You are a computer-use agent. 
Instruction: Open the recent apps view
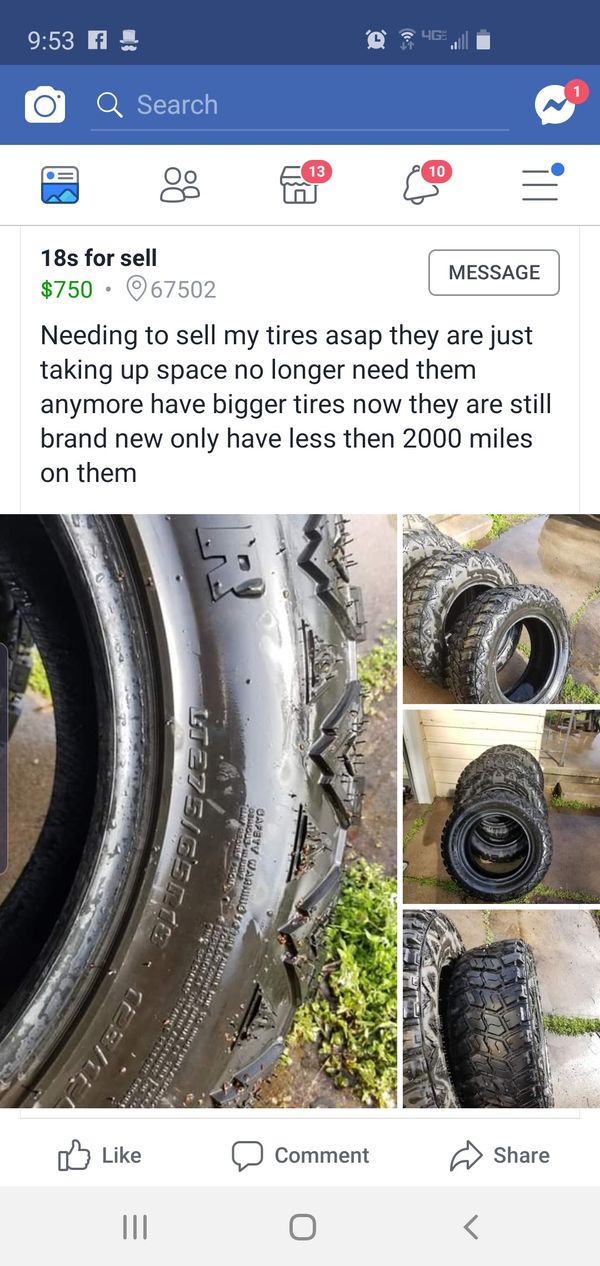click(x=134, y=1227)
